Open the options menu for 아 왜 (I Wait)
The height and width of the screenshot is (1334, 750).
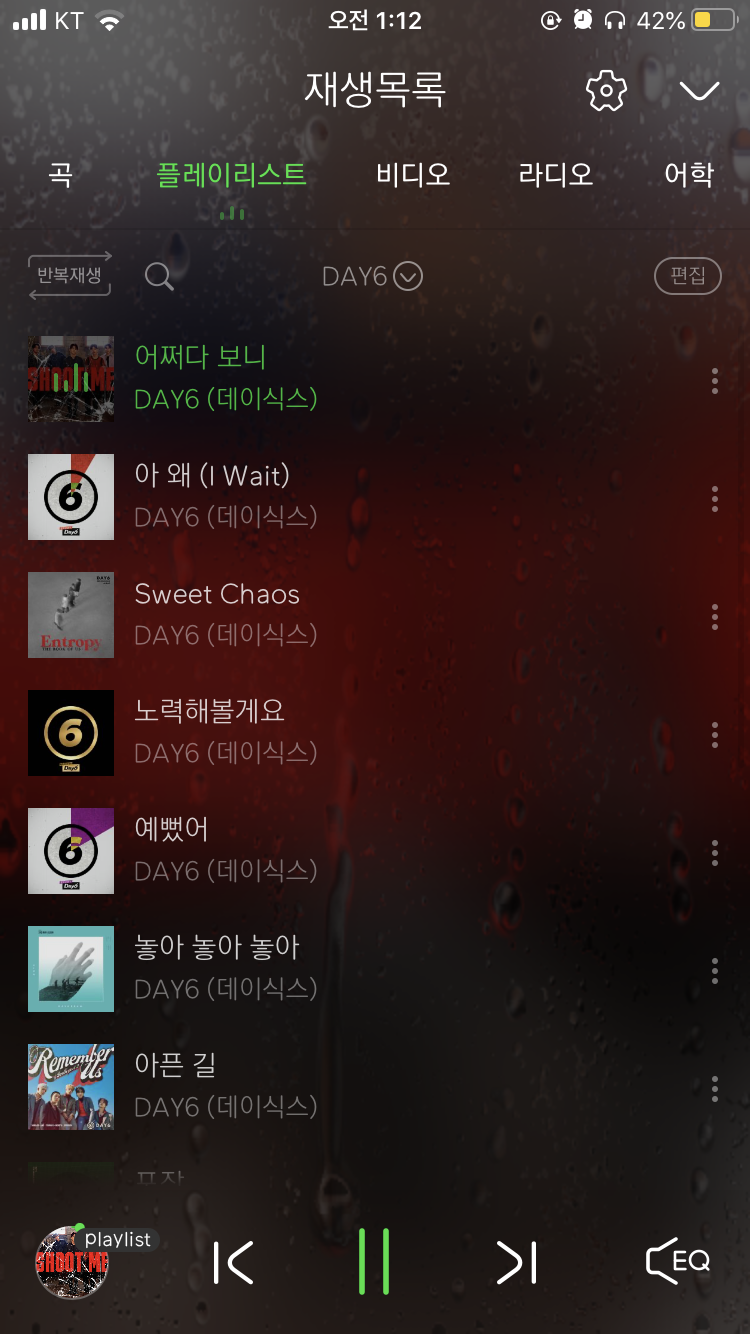[x=714, y=497]
